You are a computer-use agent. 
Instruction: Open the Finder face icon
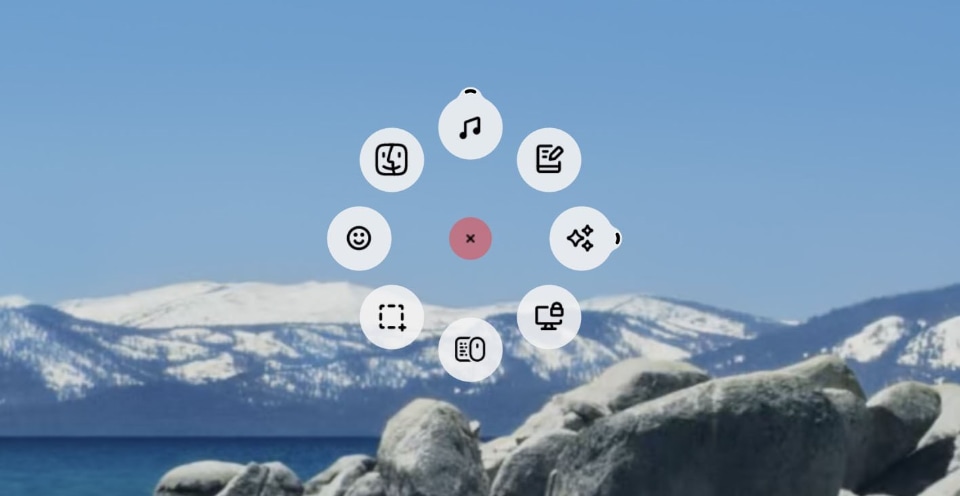coord(391,159)
